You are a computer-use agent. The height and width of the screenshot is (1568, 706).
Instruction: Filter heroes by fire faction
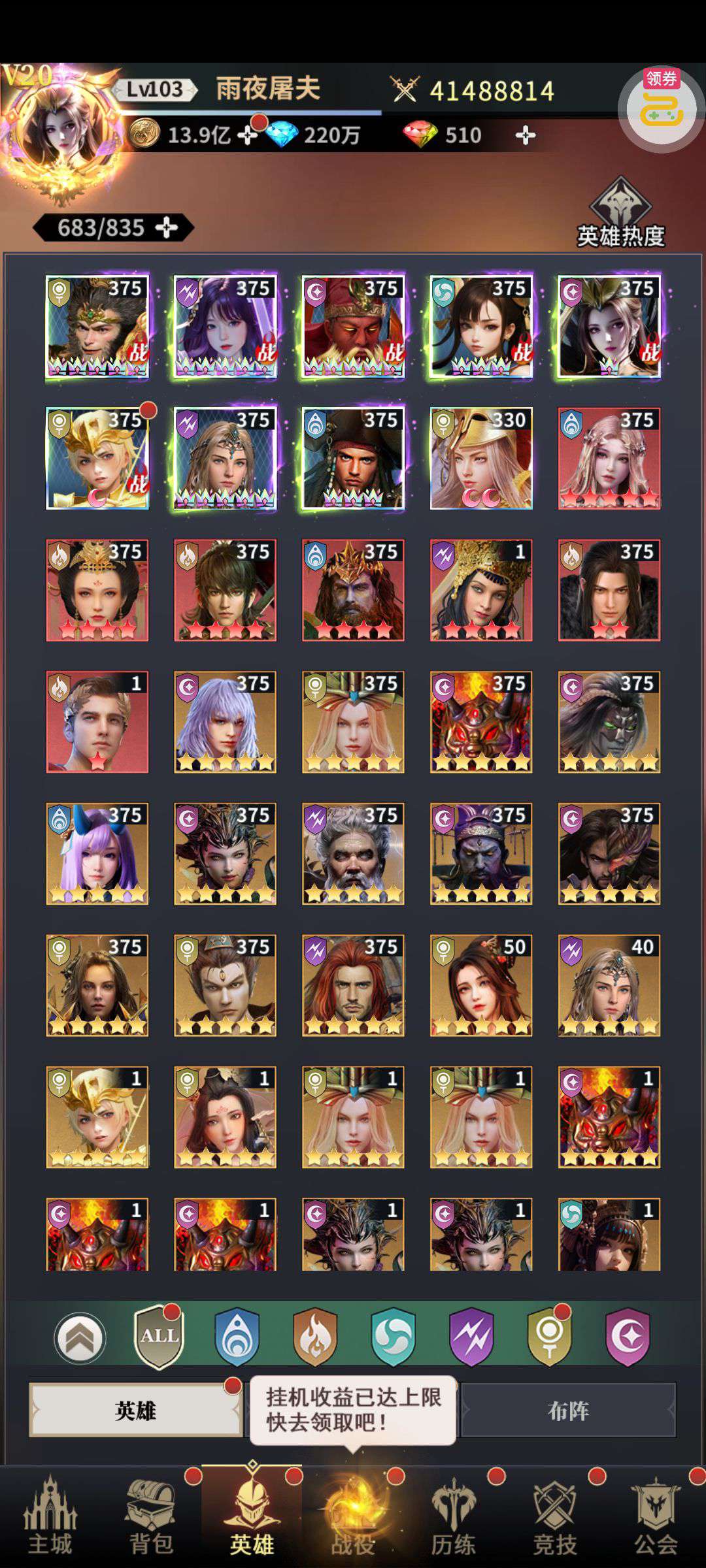point(315,1337)
